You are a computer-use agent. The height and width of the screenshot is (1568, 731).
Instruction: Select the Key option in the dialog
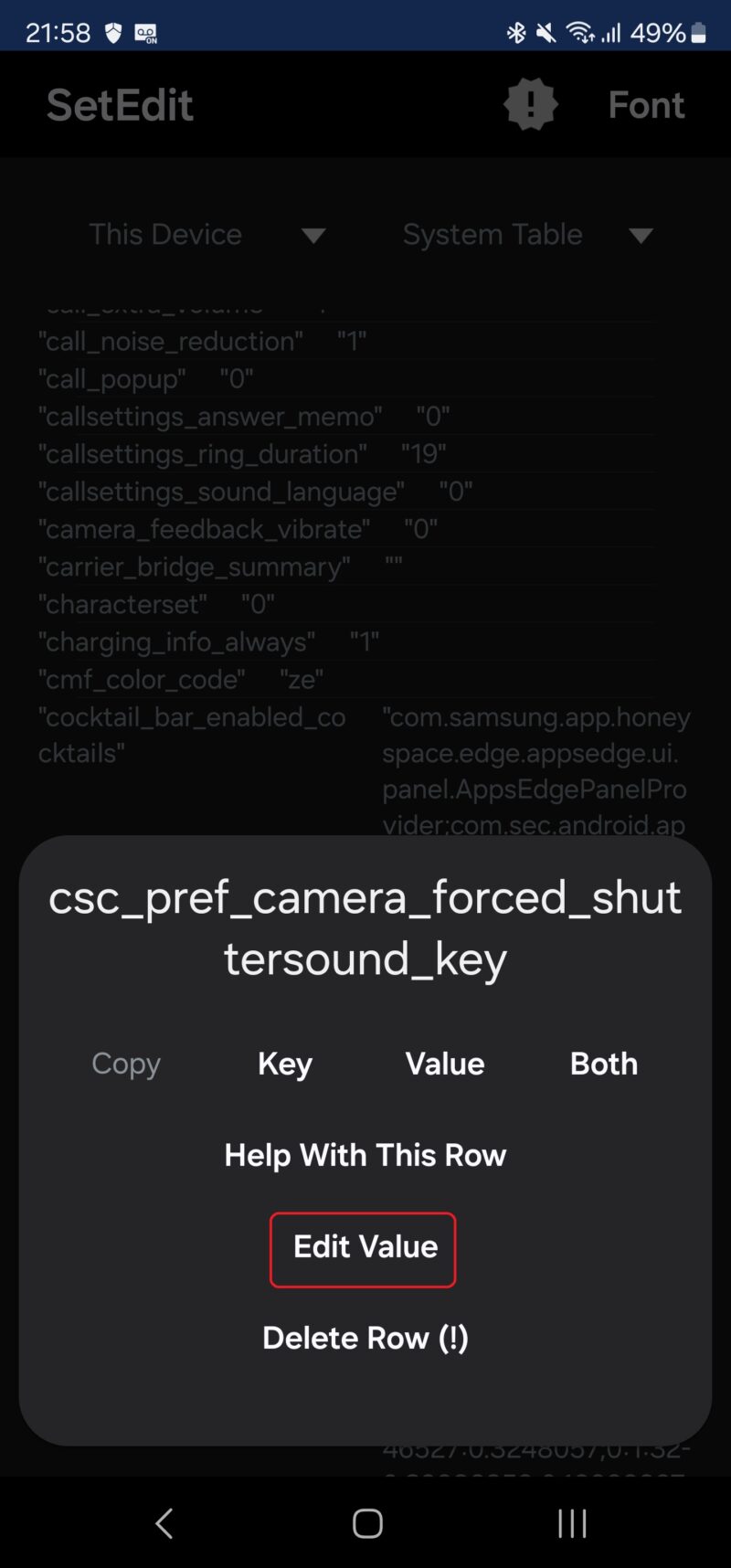coord(284,1064)
